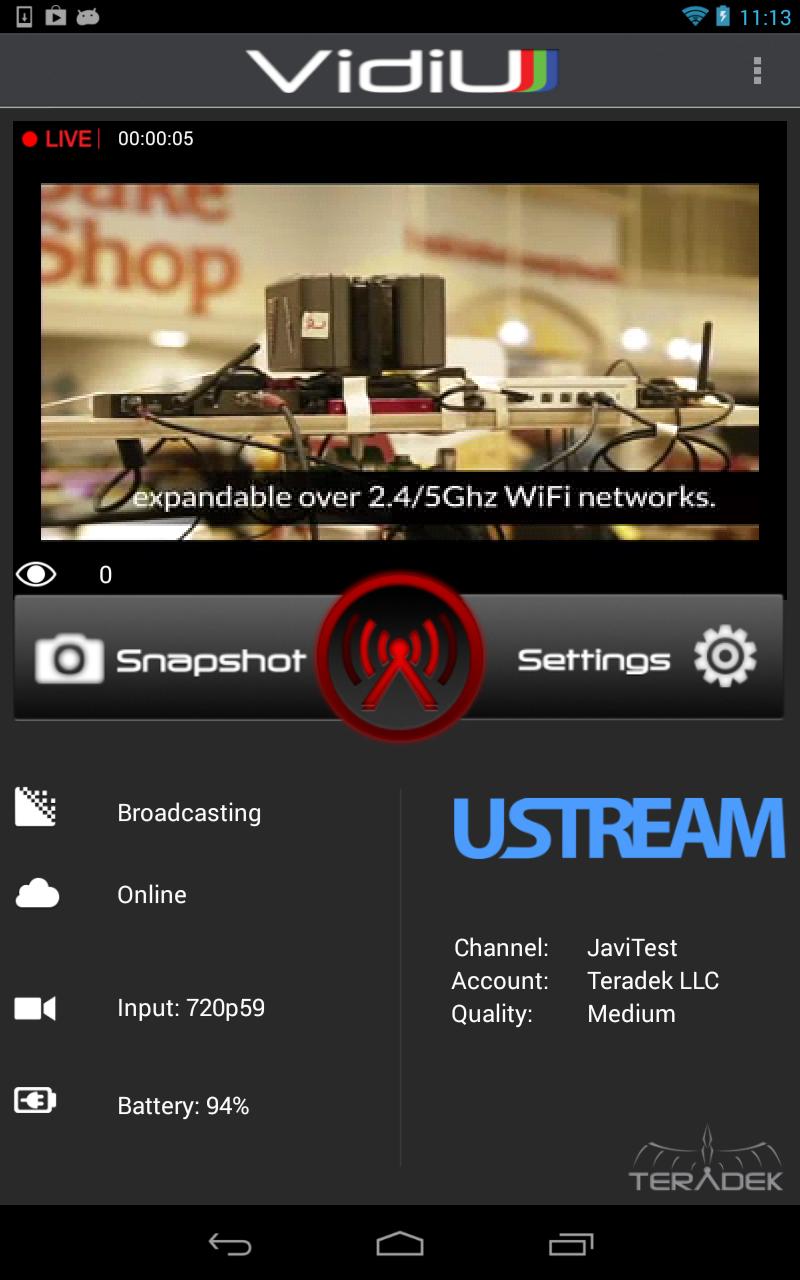This screenshot has width=800, height=1280.
Task: Go back with the system back button
Action: pyautogui.click(x=229, y=1244)
